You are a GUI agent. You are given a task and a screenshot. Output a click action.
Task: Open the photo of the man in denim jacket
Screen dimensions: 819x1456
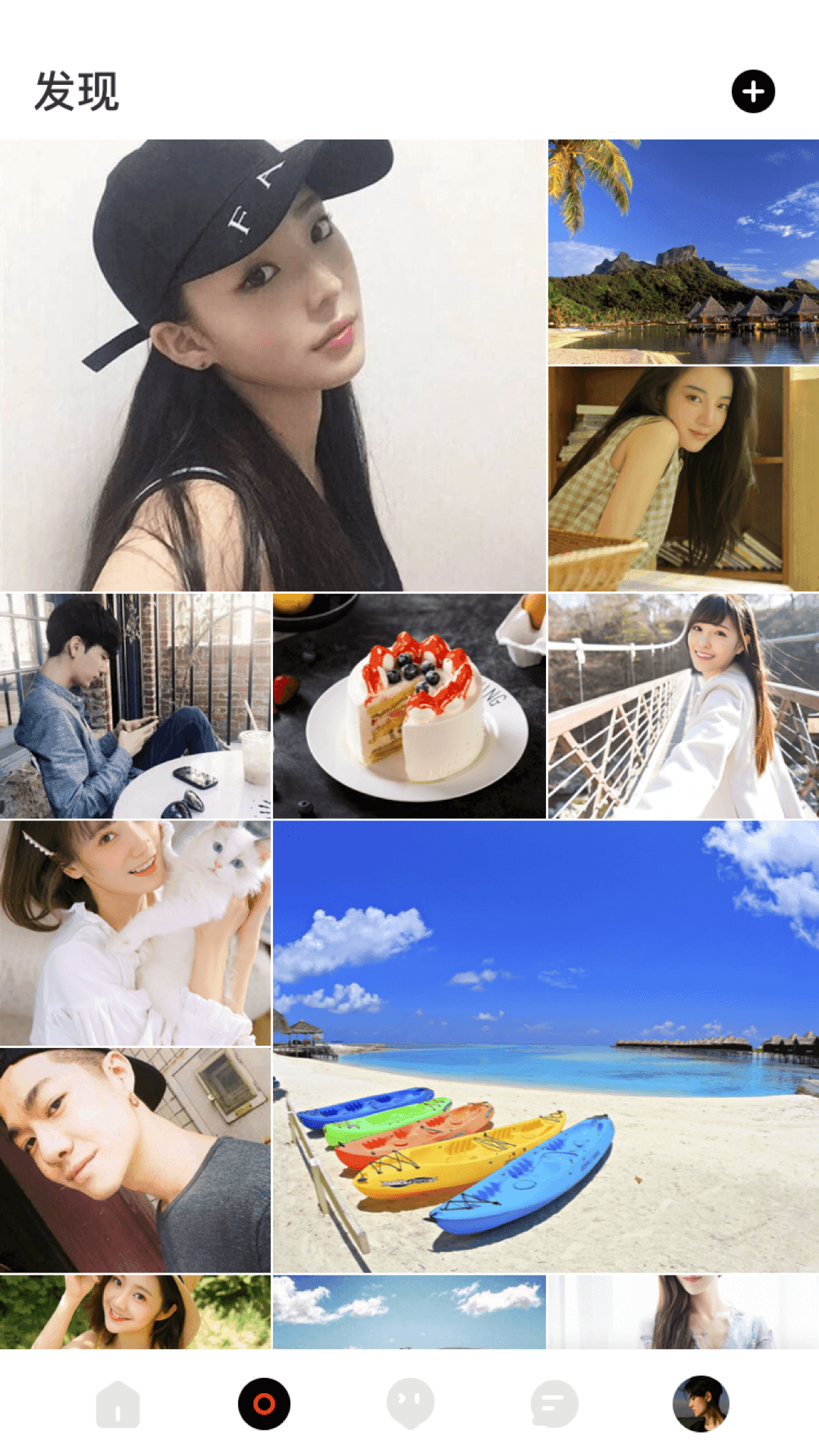(135, 706)
